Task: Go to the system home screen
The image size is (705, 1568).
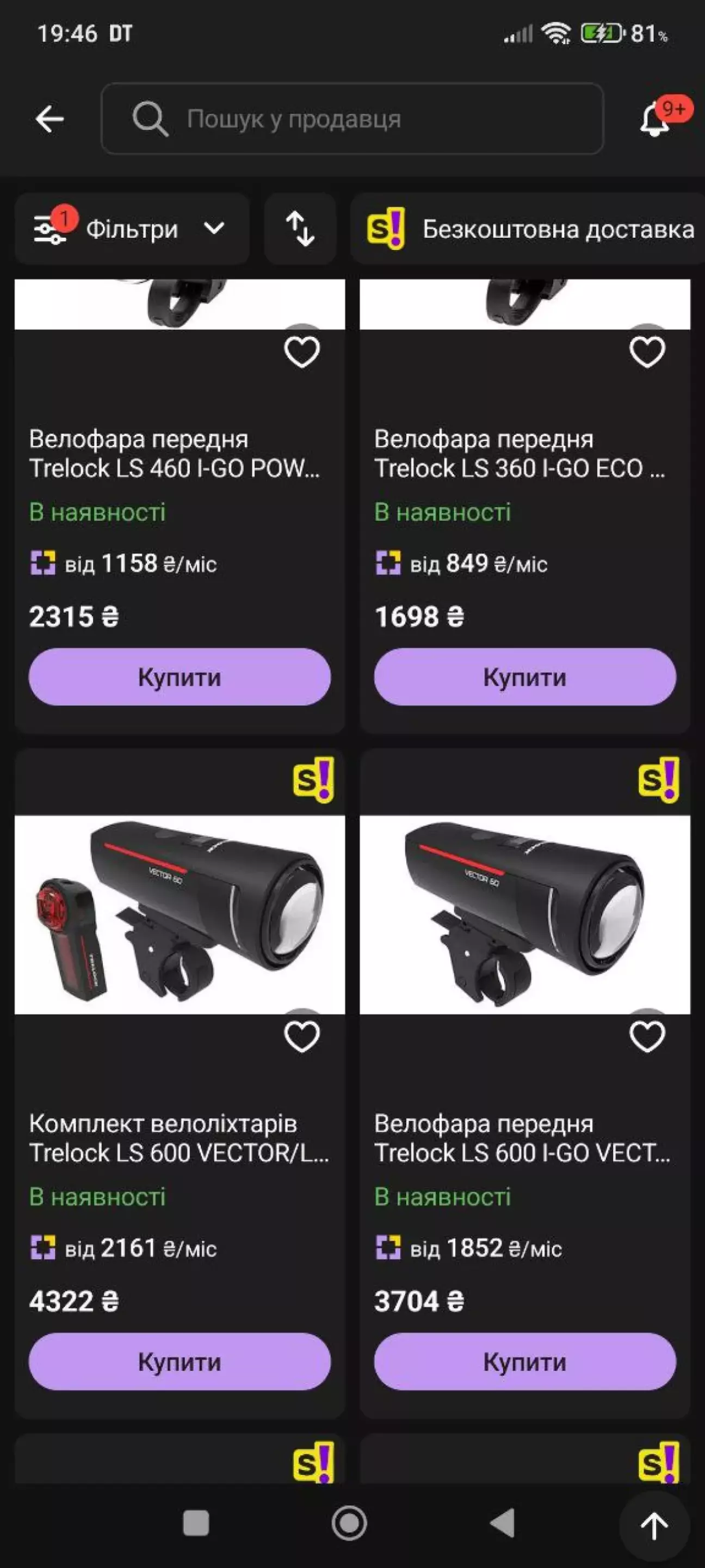Action: coord(349,1523)
